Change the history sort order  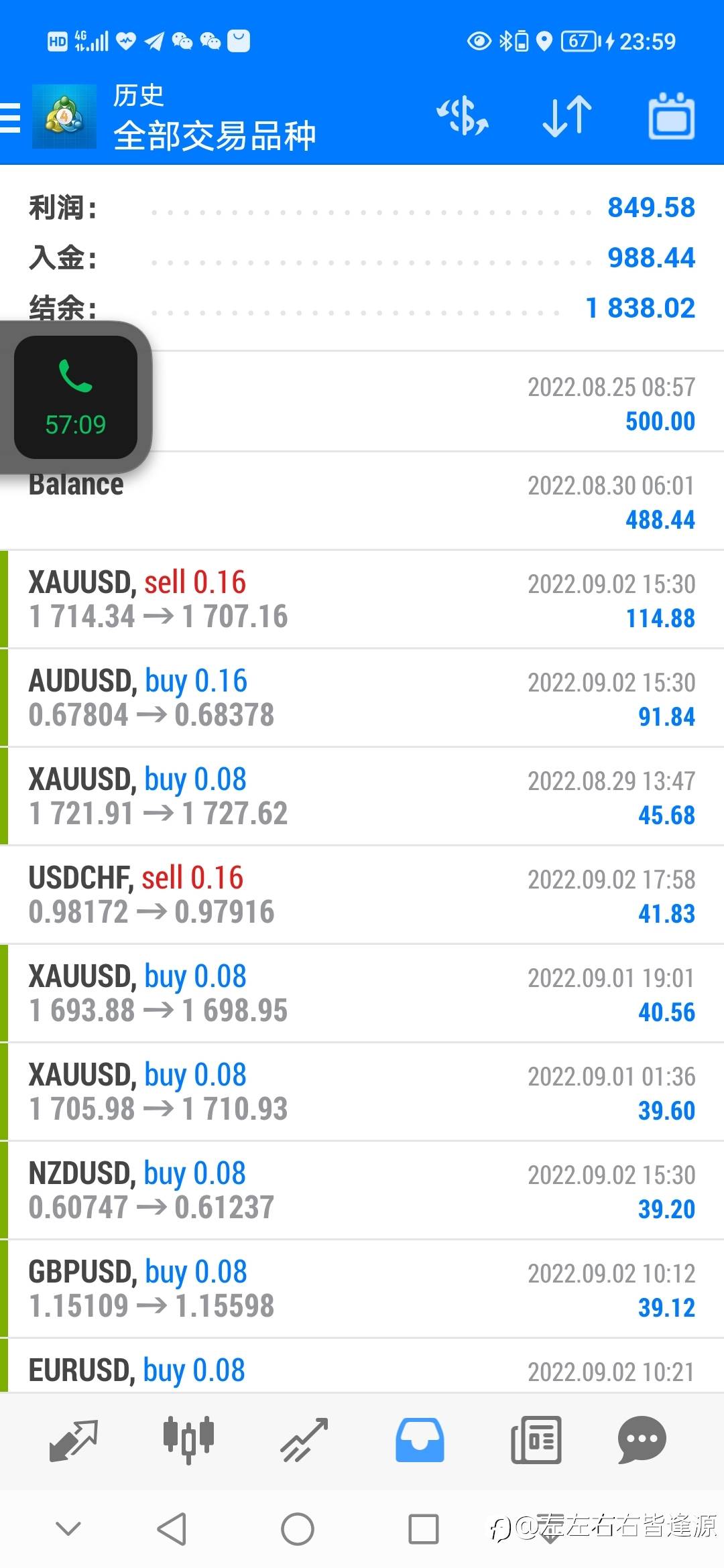click(566, 117)
